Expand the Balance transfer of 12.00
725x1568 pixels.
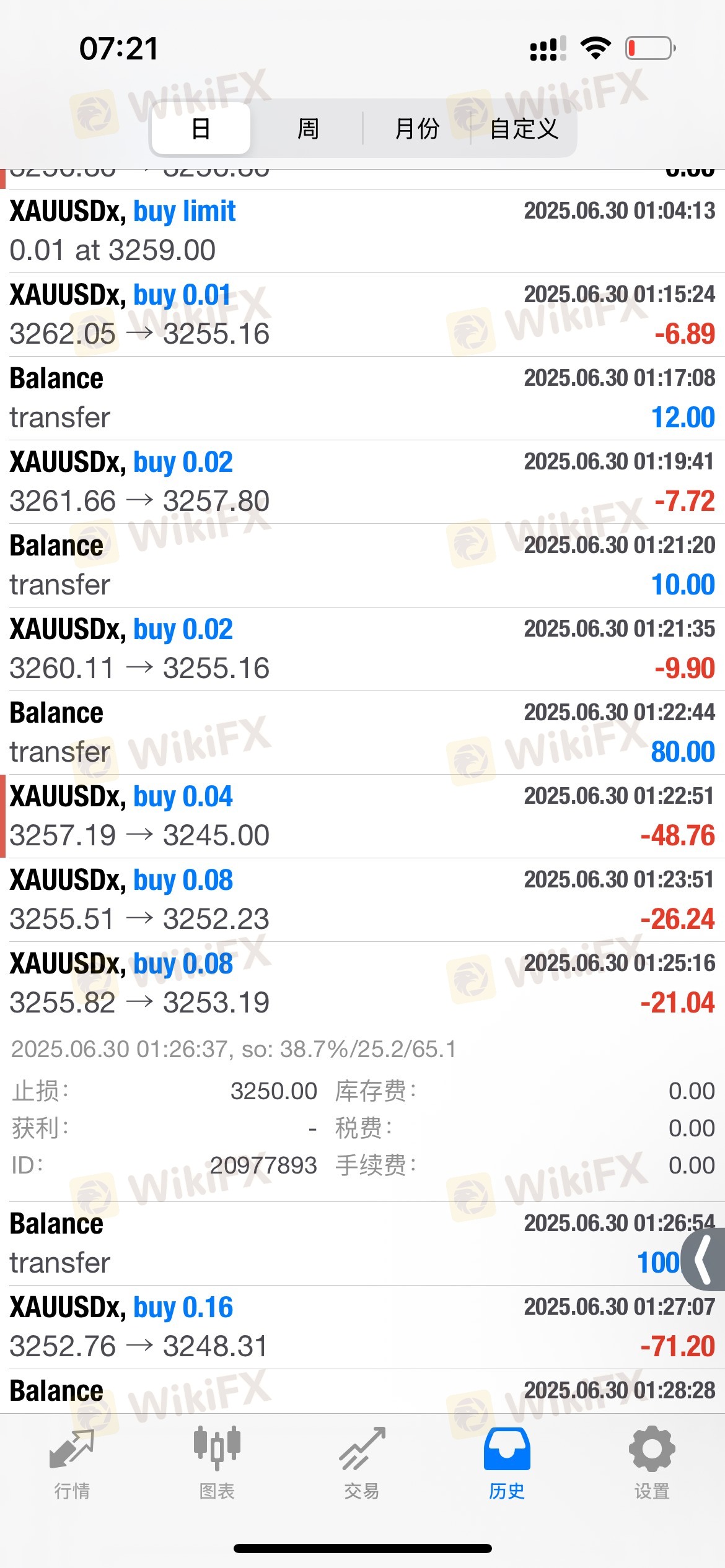point(362,398)
